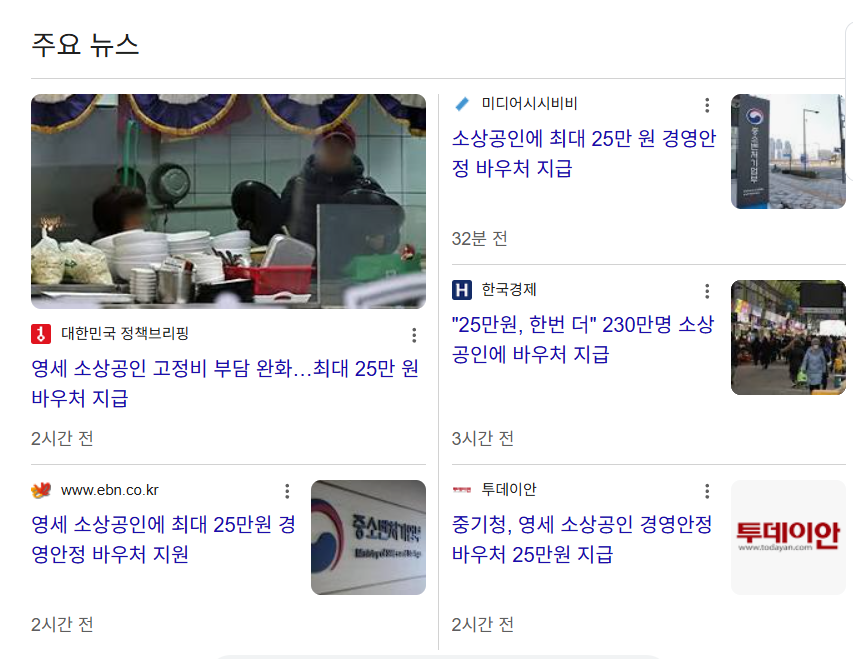This screenshot has width=853, height=659.
Task: Open overflow menu for www.ebn.co.kr article
Action: (x=287, y=491)
